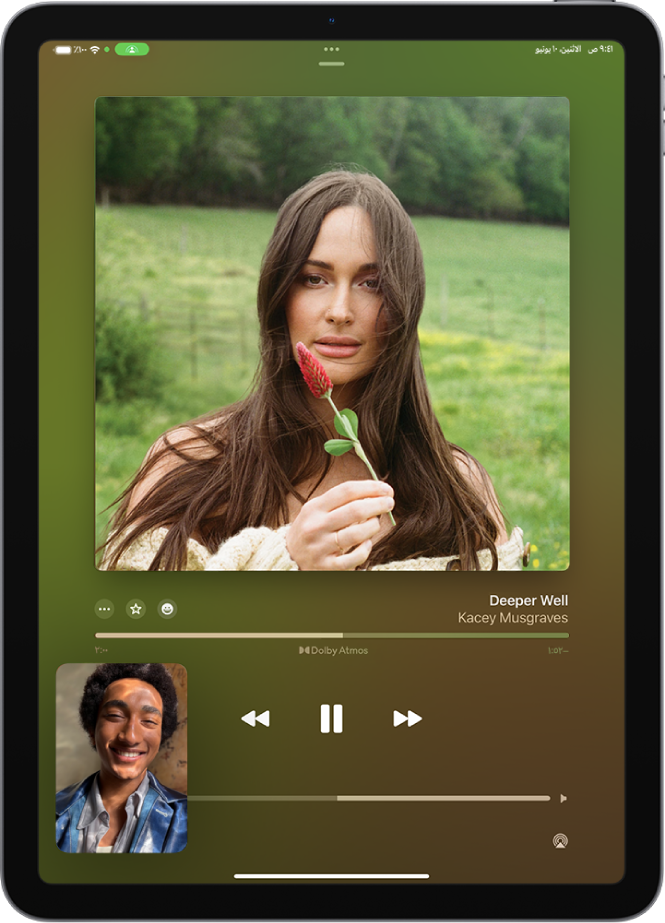Tap the star icon to favorite the song
665x923 pixels.
pos(136,608)
